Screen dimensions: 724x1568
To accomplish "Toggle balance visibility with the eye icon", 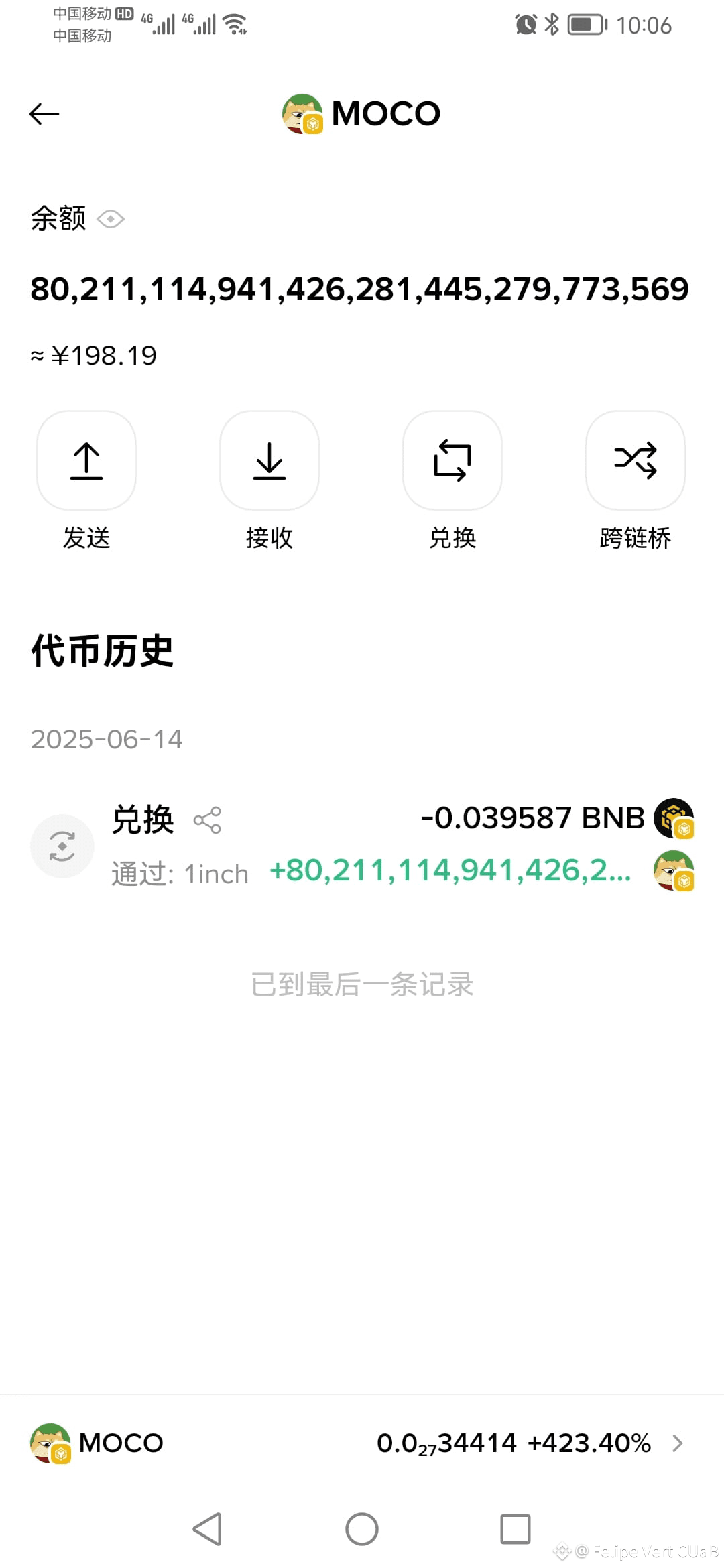I will point(111,218).
